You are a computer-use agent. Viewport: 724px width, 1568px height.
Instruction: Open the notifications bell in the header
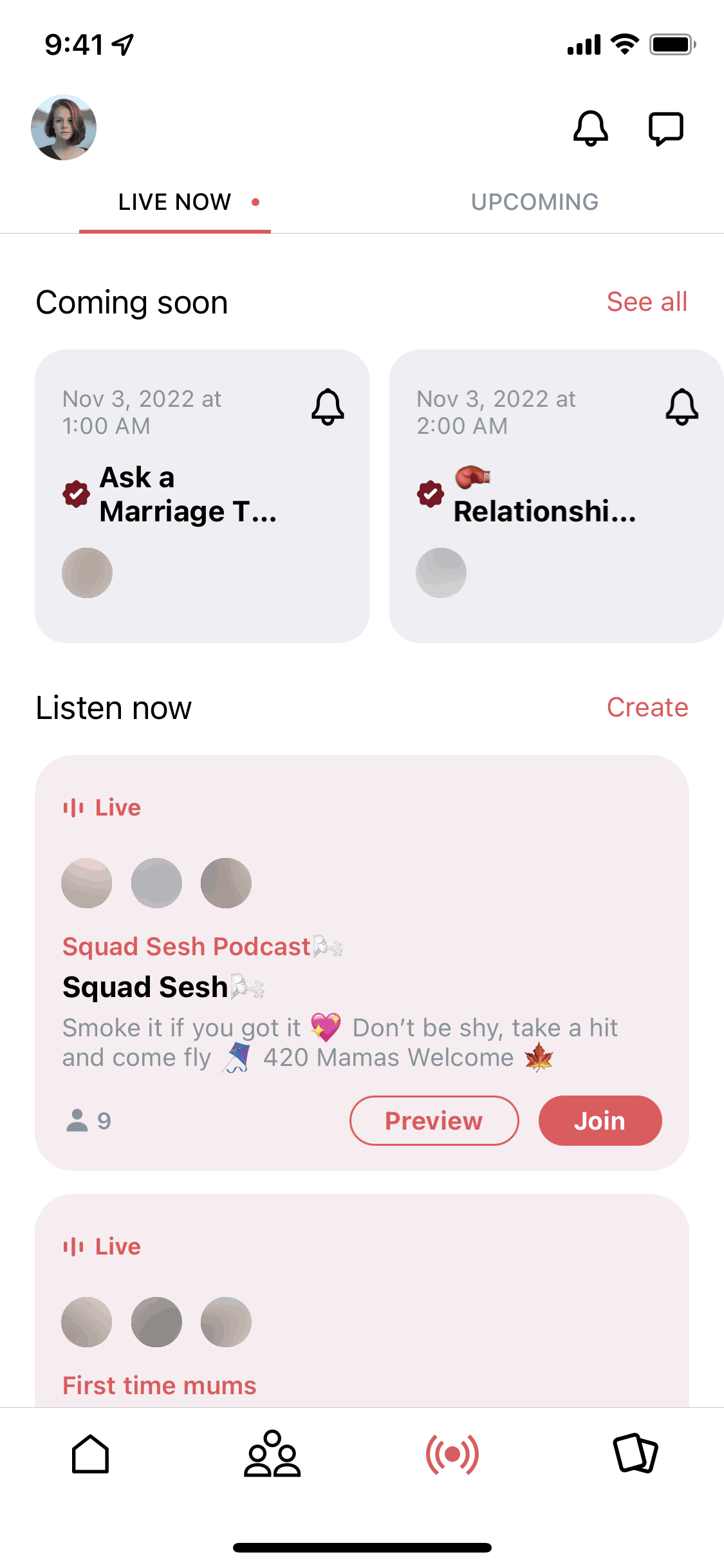[x=590, y=128]
